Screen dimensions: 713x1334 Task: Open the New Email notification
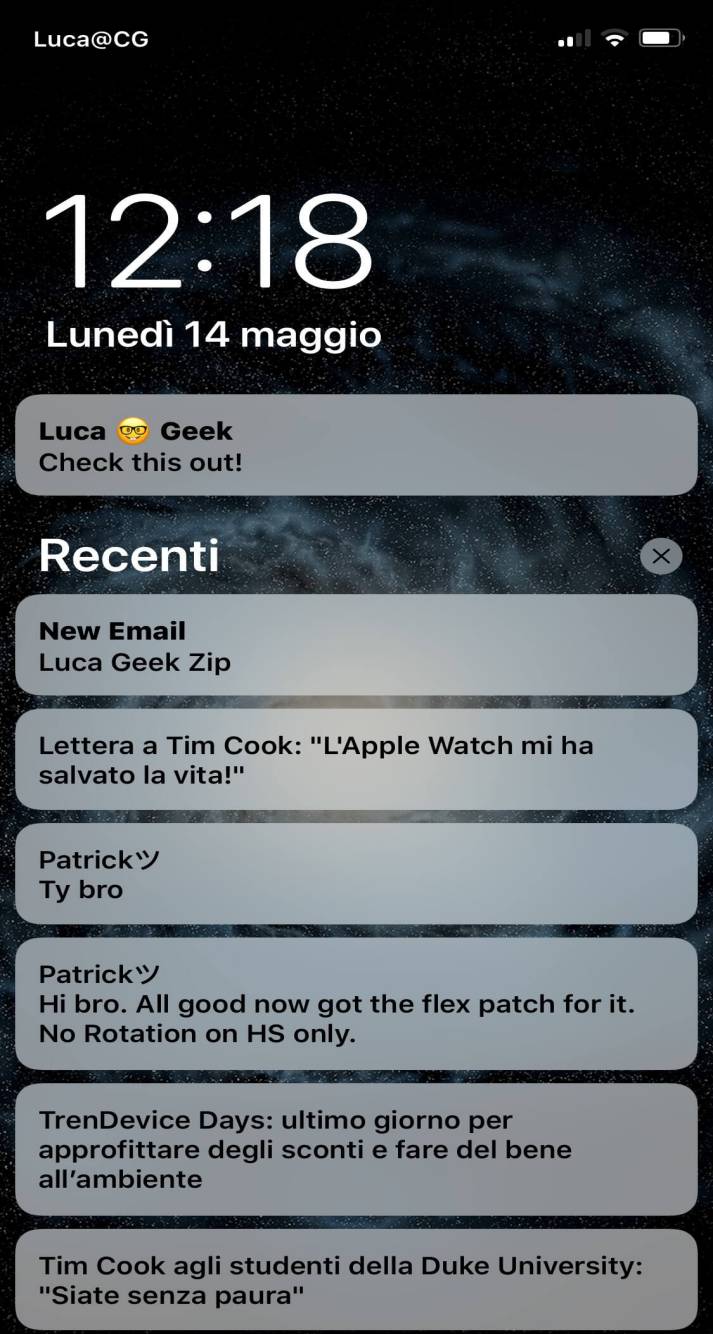[356, 645]
